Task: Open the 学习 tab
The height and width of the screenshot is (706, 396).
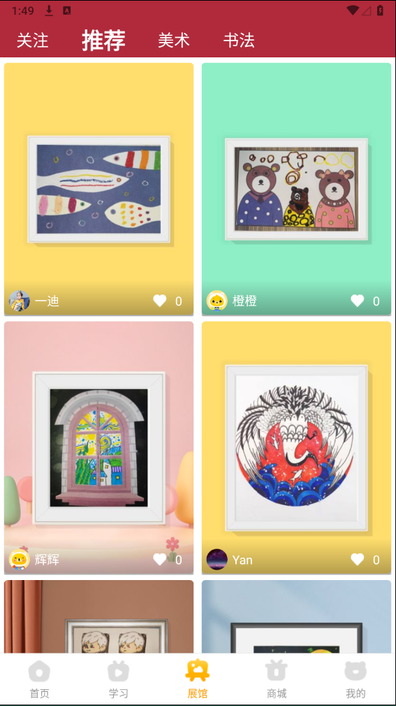Action: click(x=118, y=679)
